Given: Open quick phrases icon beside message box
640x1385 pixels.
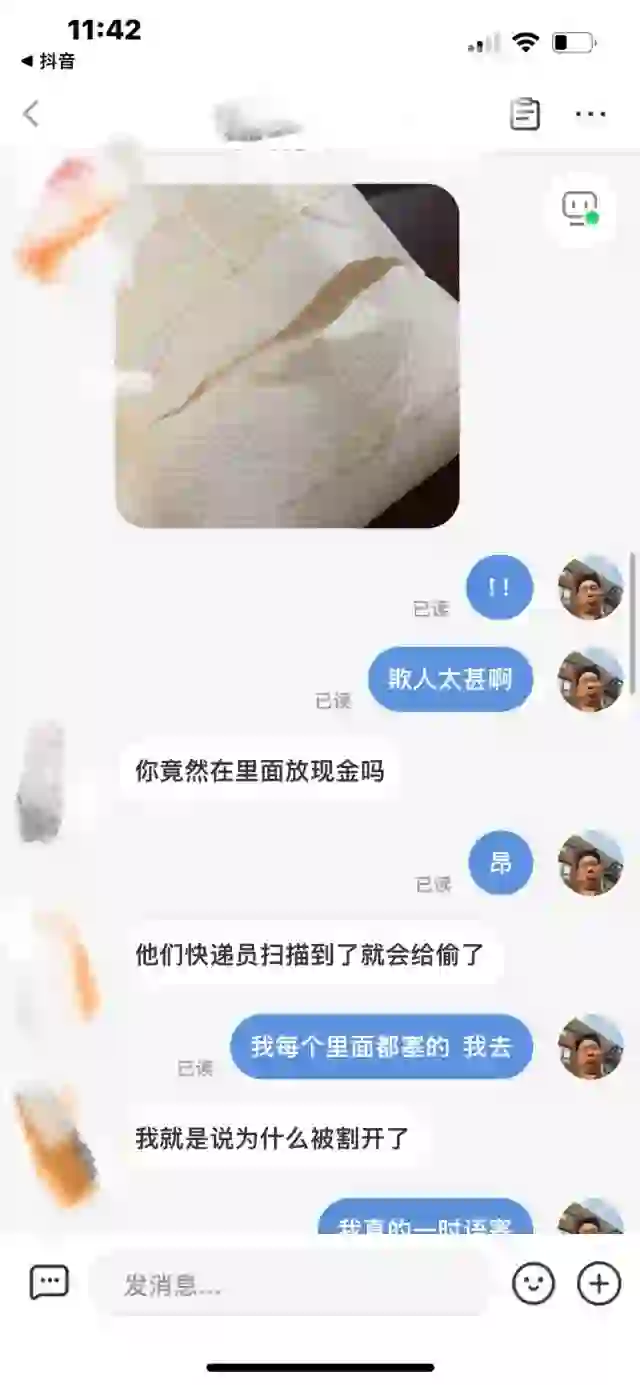Looking at the screenshot, I should click(x=49, y=1282).
